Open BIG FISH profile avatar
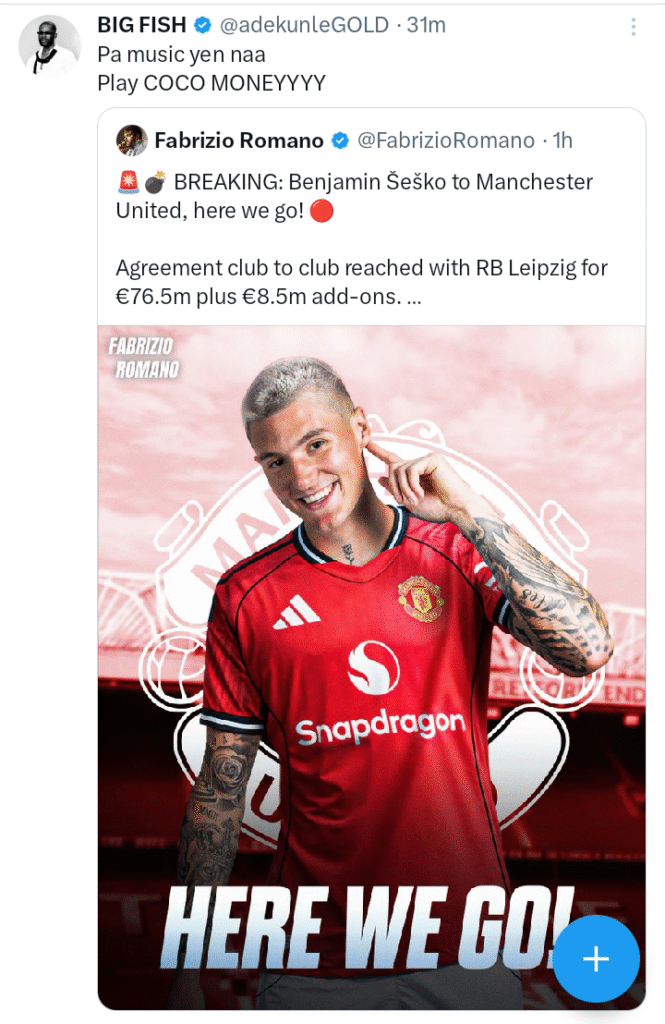Image resolution: width=665 pixels, height=1024 pixels. tap(49, 45)
